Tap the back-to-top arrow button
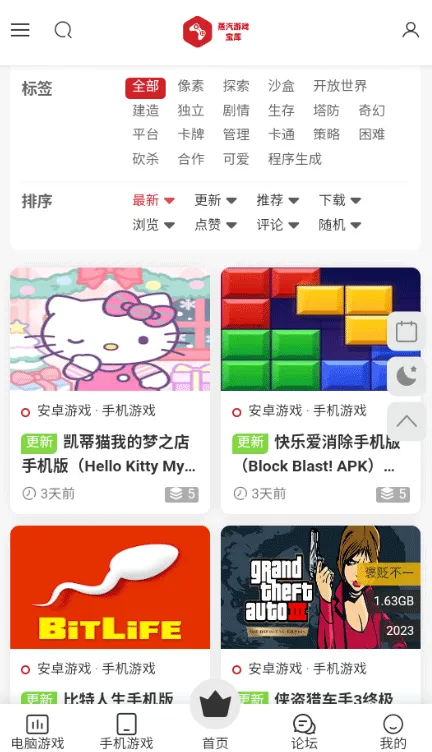This screenshot has height=752, width=432. coord(406,422)
